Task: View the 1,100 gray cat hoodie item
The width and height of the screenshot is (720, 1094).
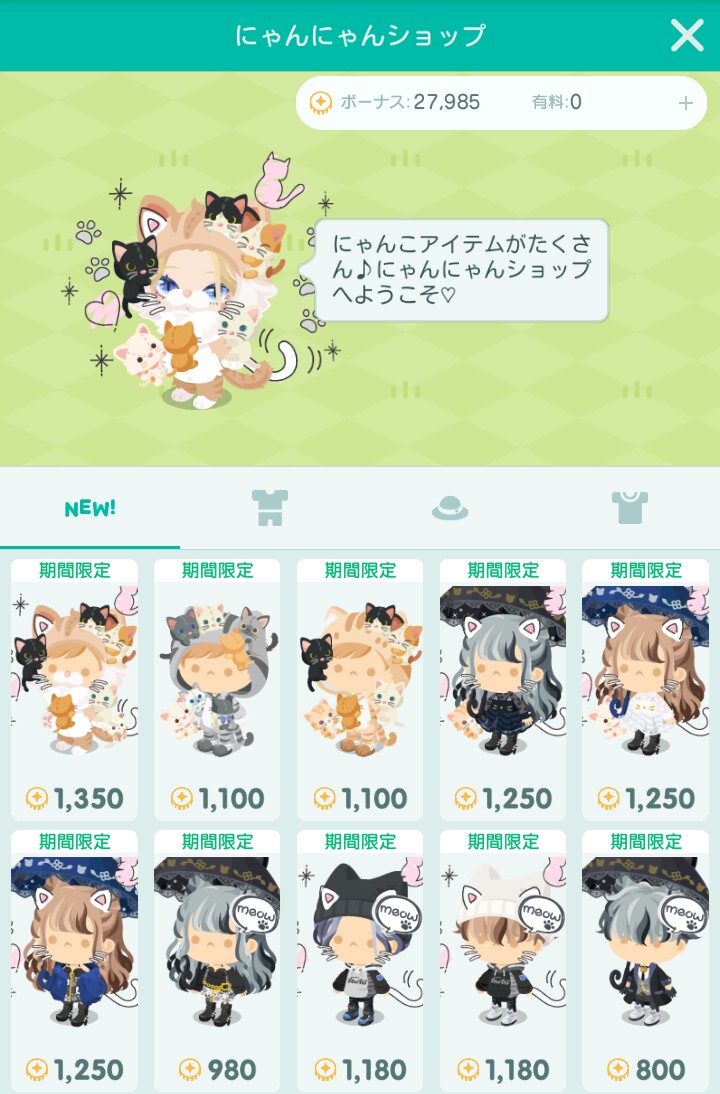Action: [217, 689]
